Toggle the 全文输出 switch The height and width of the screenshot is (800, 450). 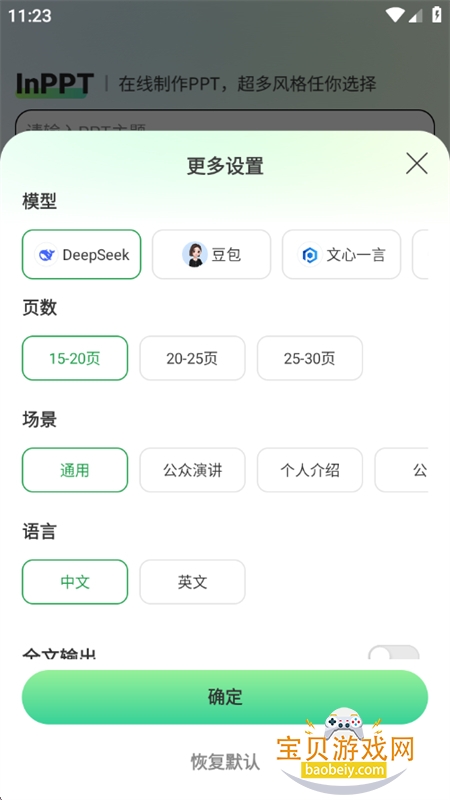[x=394, y=652]
